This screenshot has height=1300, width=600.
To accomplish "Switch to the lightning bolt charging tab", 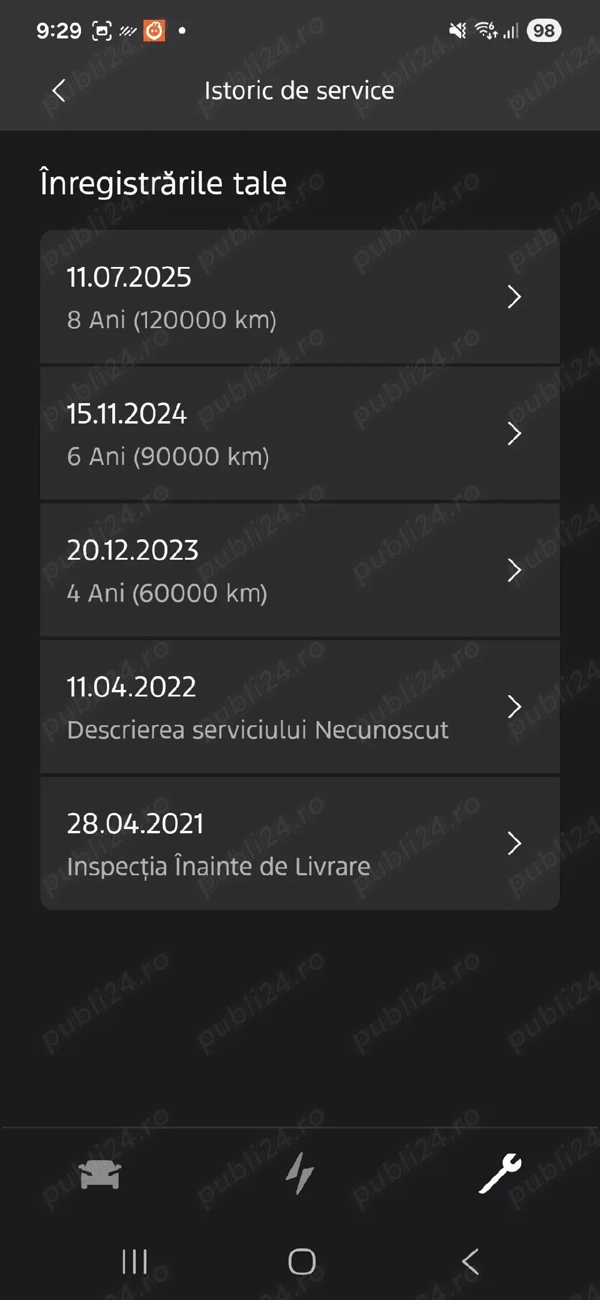I will (299, 1174).
